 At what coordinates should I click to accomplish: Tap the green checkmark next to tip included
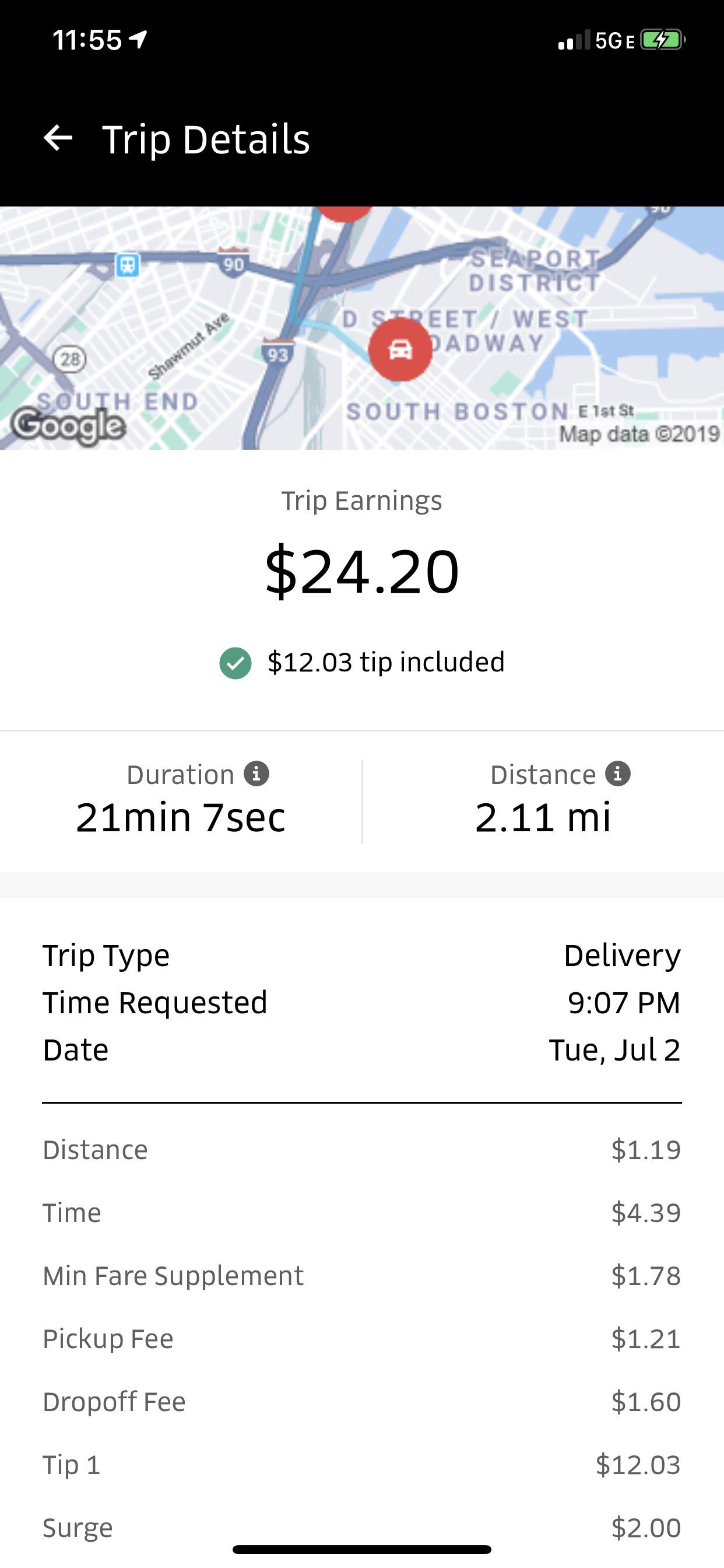(x=236, y=662)
